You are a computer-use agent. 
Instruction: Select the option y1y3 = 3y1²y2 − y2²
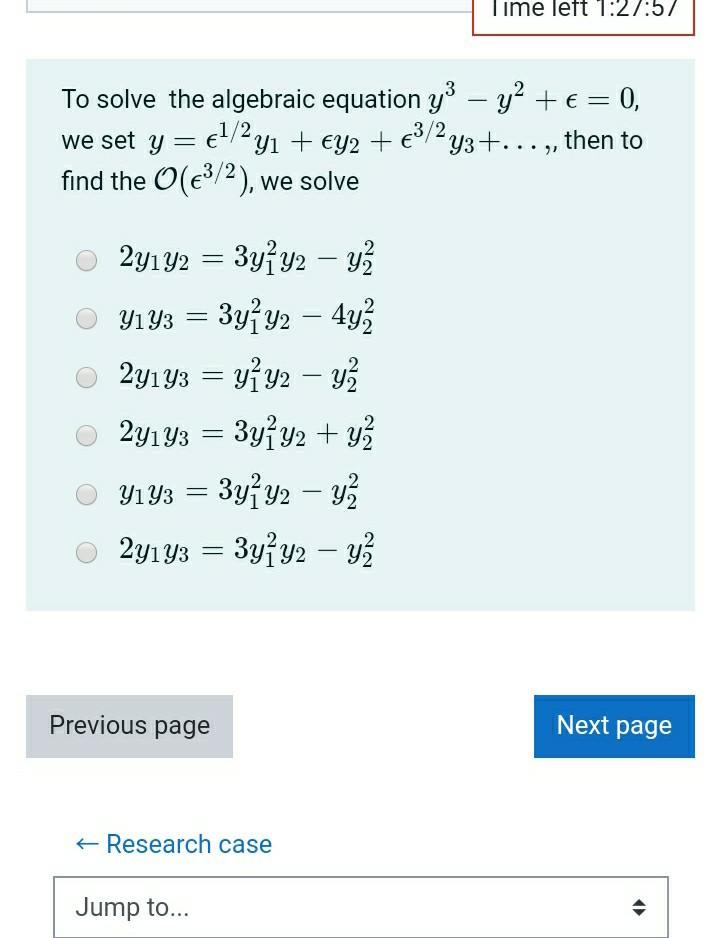88,494
